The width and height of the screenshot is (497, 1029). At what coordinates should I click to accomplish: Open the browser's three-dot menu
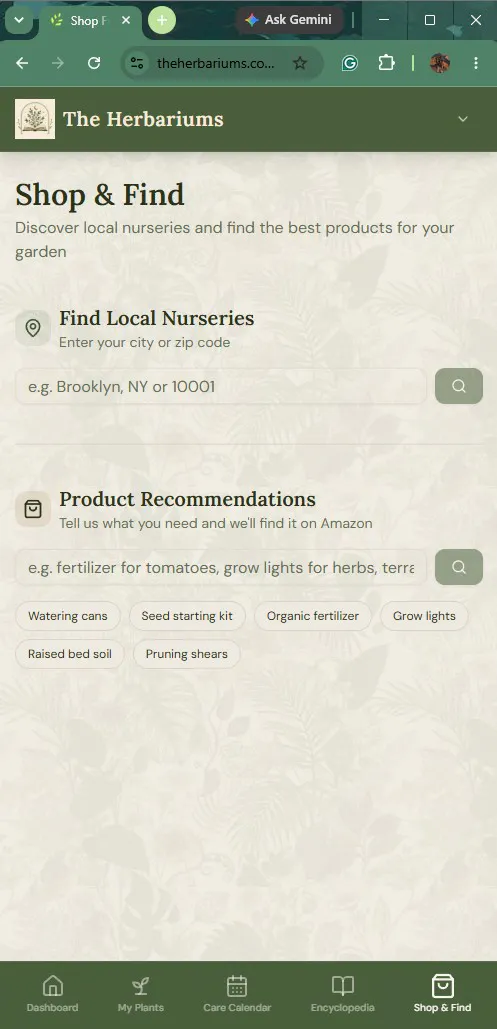click(476, 63)
